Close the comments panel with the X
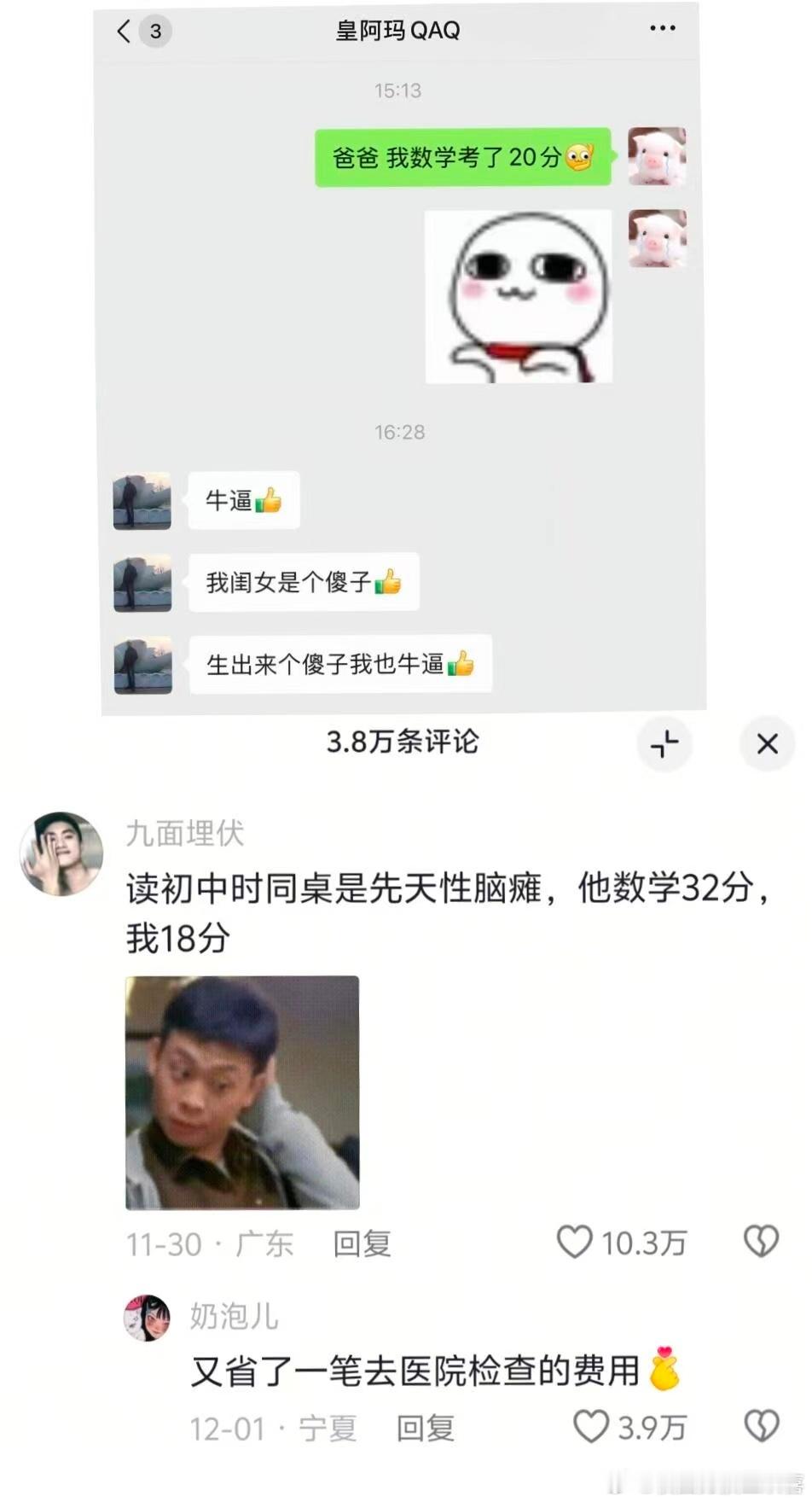The height and width of the screenshot is (1502, 812). 766,743
